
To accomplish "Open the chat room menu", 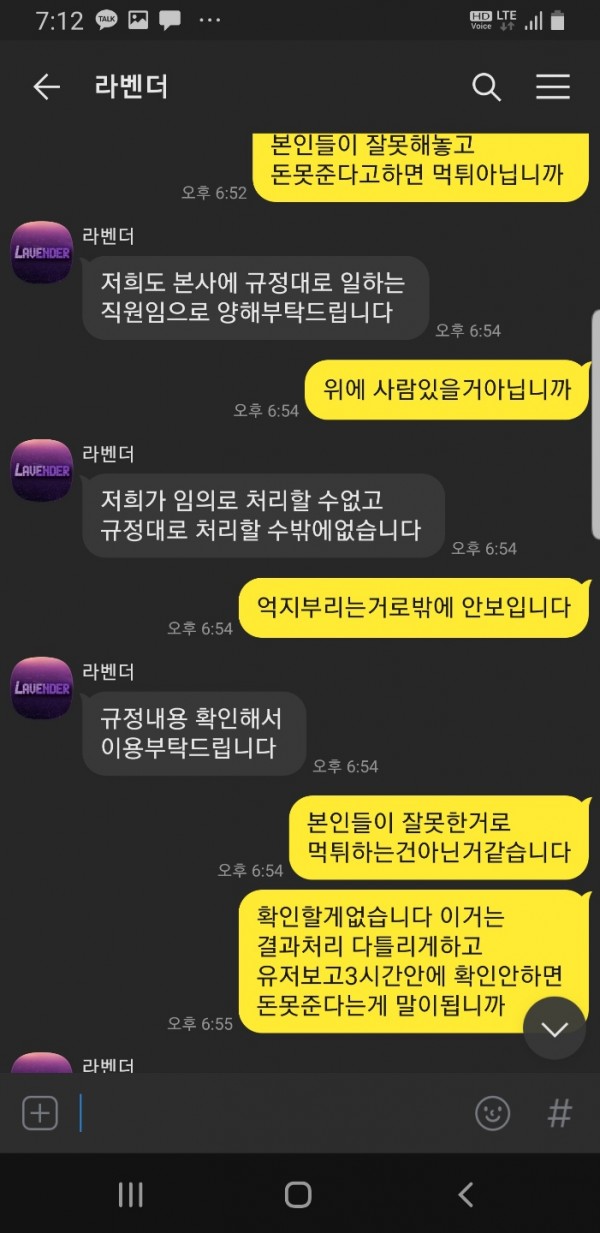I will pos(552,87).
